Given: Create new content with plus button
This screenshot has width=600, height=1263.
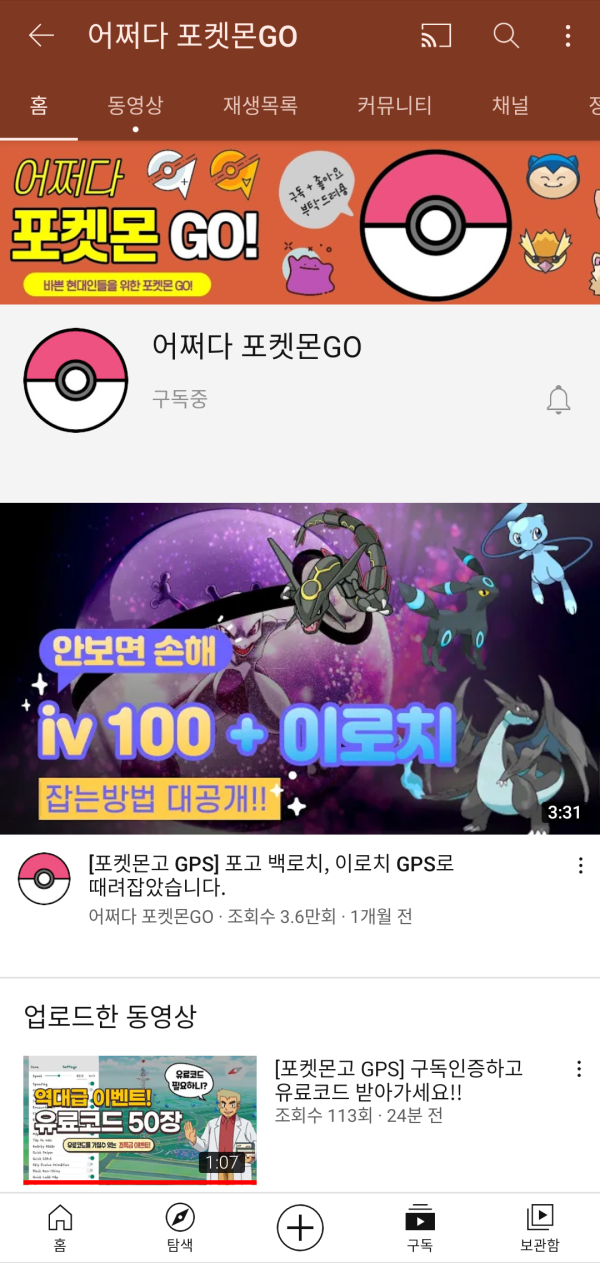Looking at the screenshot, I should (300, 1227).
